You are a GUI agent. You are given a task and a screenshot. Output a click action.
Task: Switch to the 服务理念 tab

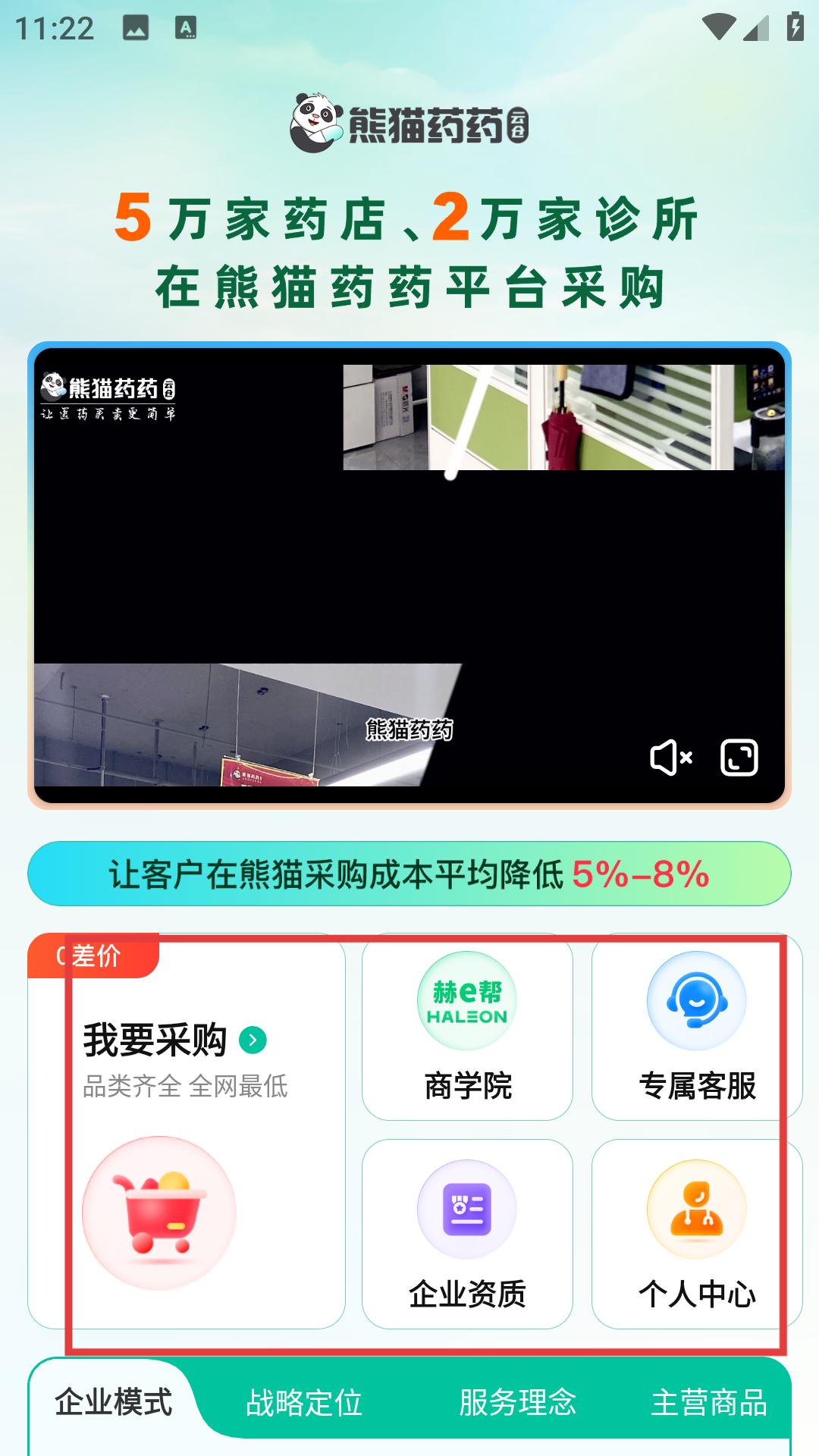click(x=518, y=1402)
